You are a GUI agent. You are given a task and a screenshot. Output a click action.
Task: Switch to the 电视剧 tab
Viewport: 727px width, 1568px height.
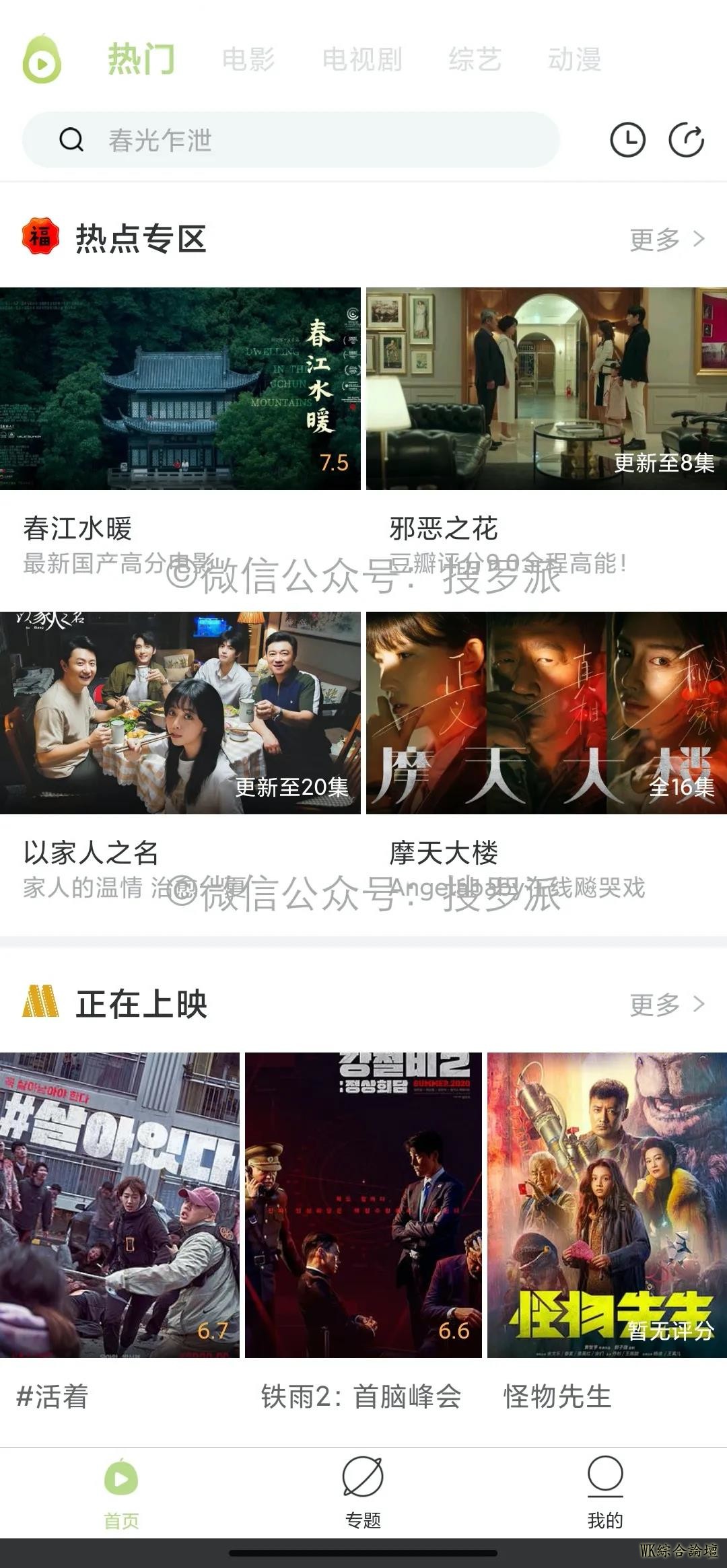(x=362, y=59)
